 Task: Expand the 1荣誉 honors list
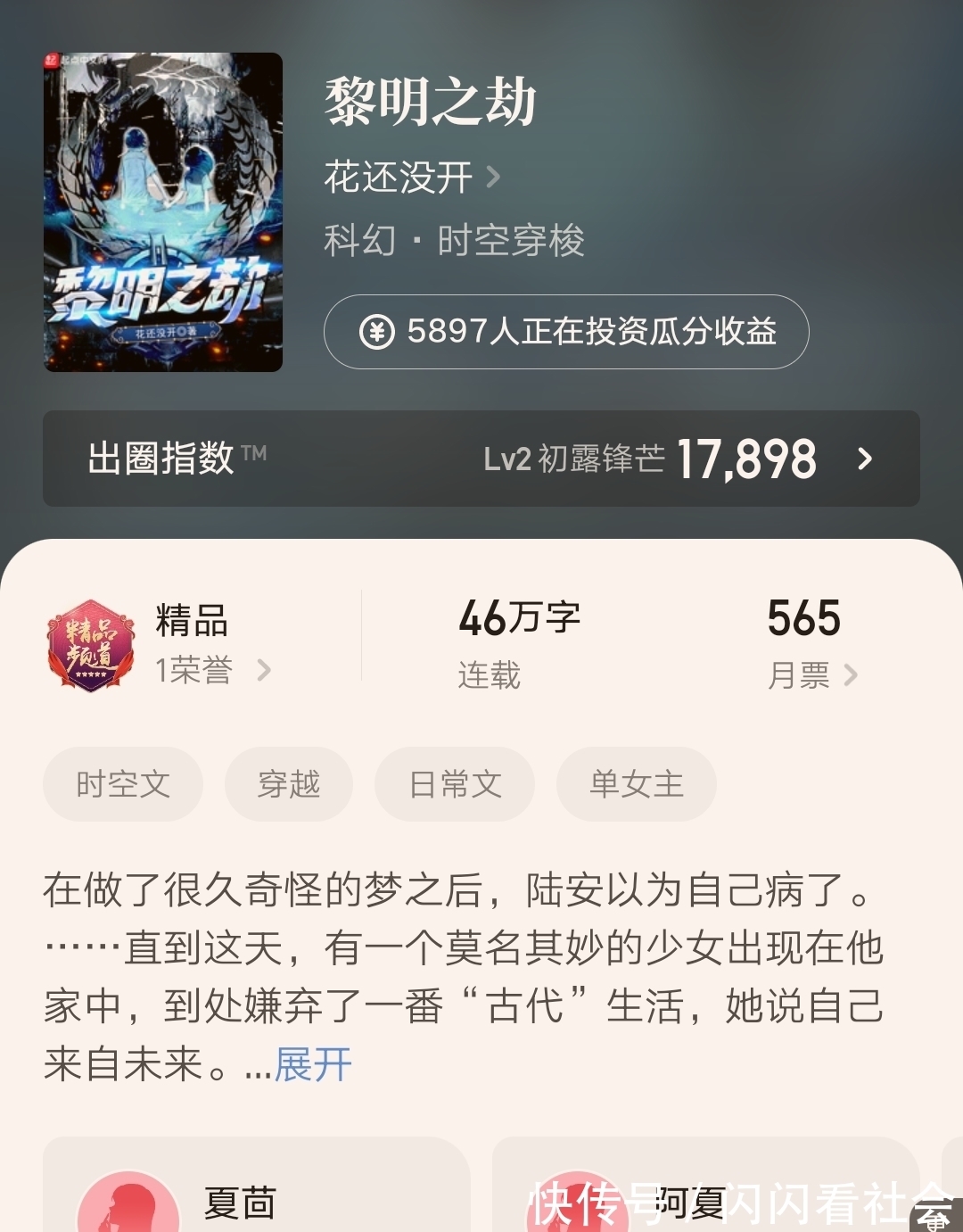click(192, 673)
